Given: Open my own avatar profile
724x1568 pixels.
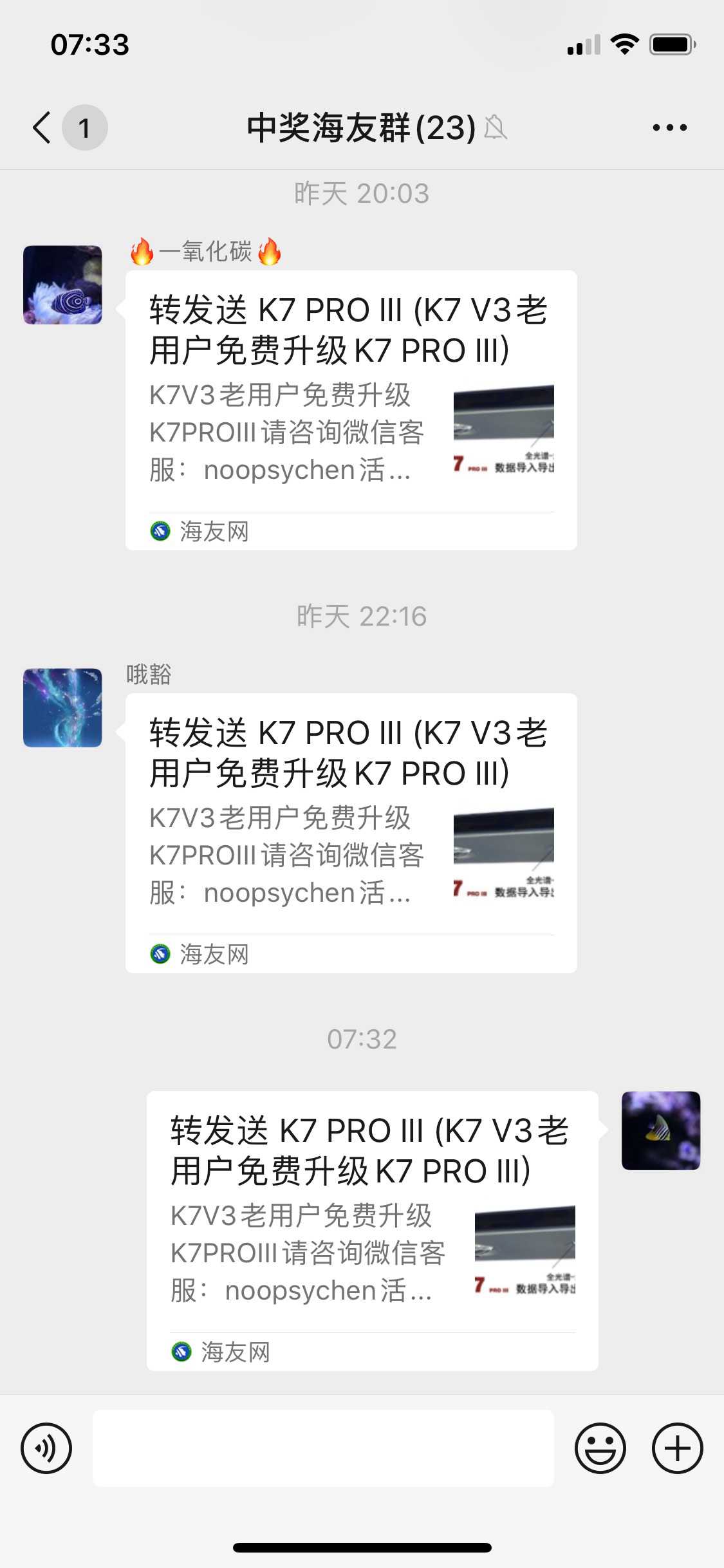Looking at the screenshot, I should click(x=660, y=1130).
